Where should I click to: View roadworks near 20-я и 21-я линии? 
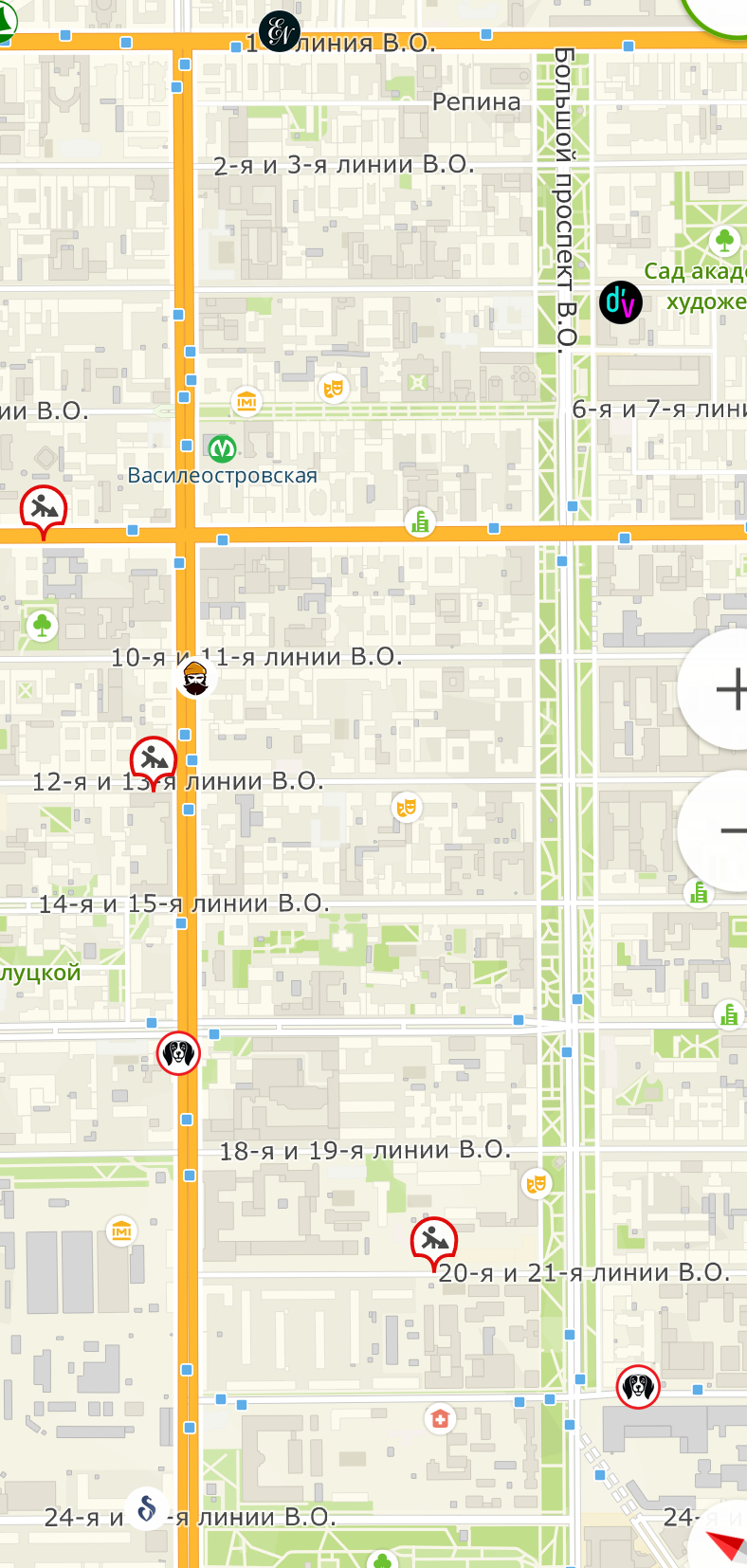434,1239
